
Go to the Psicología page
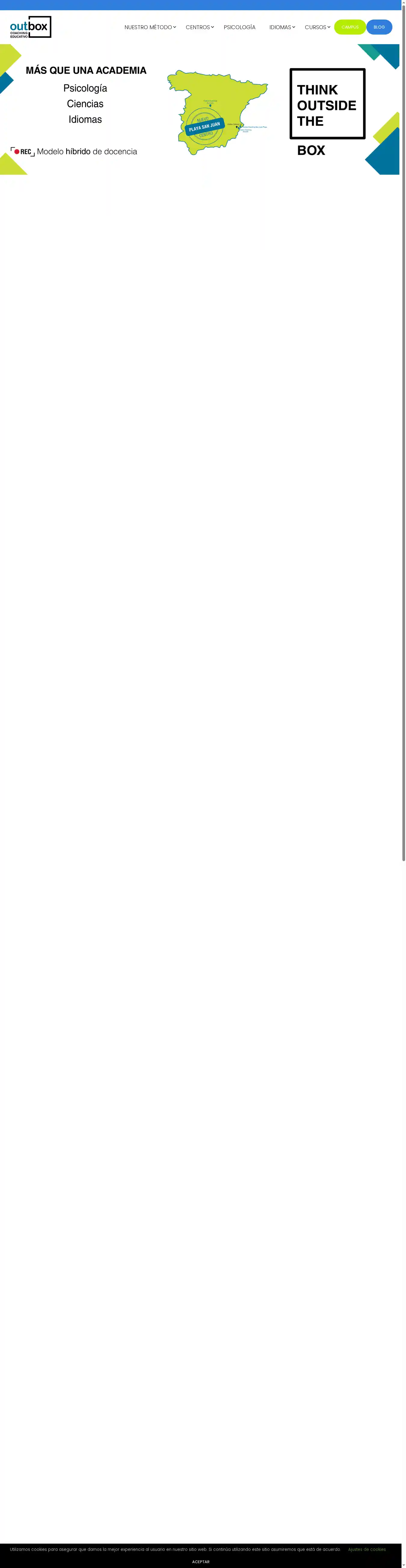point(239,27)
